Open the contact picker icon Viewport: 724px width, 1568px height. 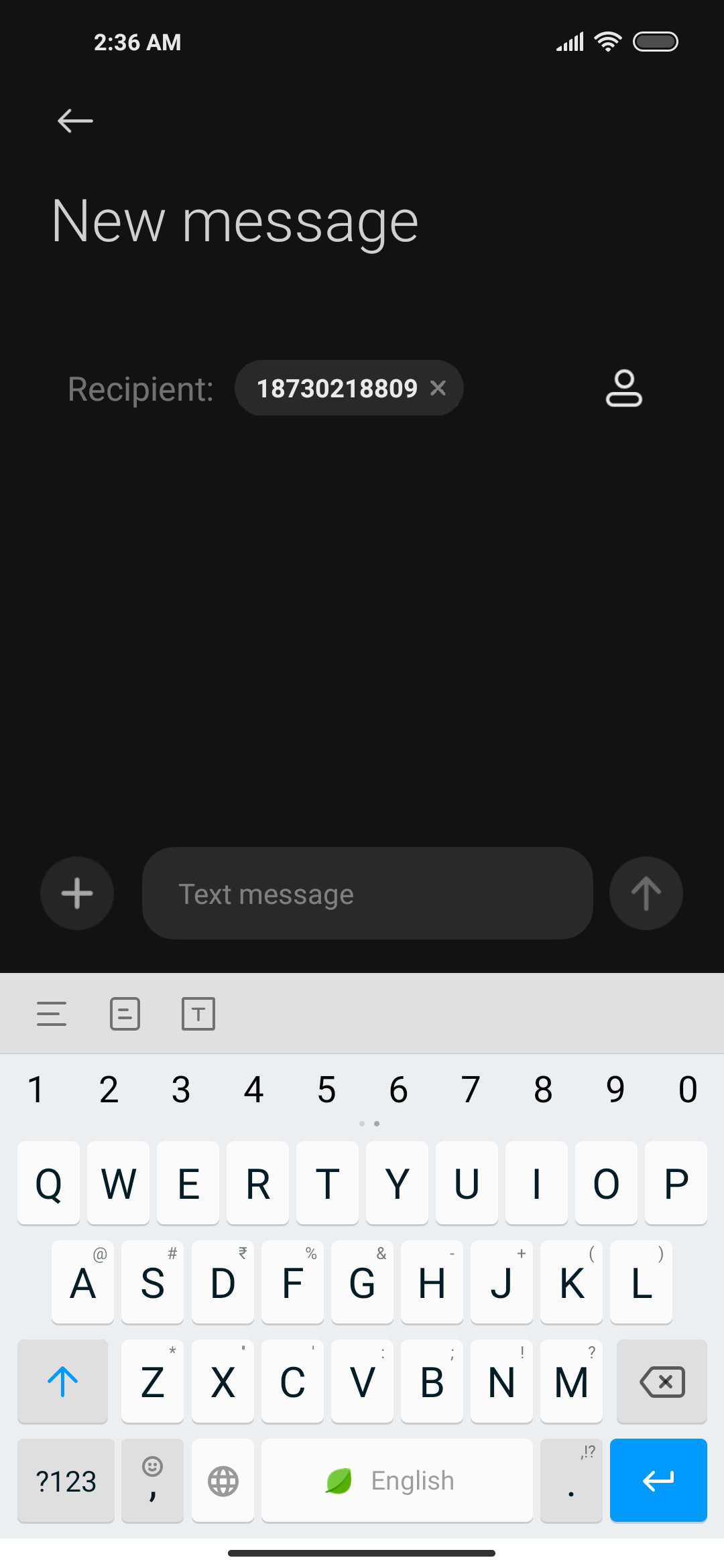623,388
